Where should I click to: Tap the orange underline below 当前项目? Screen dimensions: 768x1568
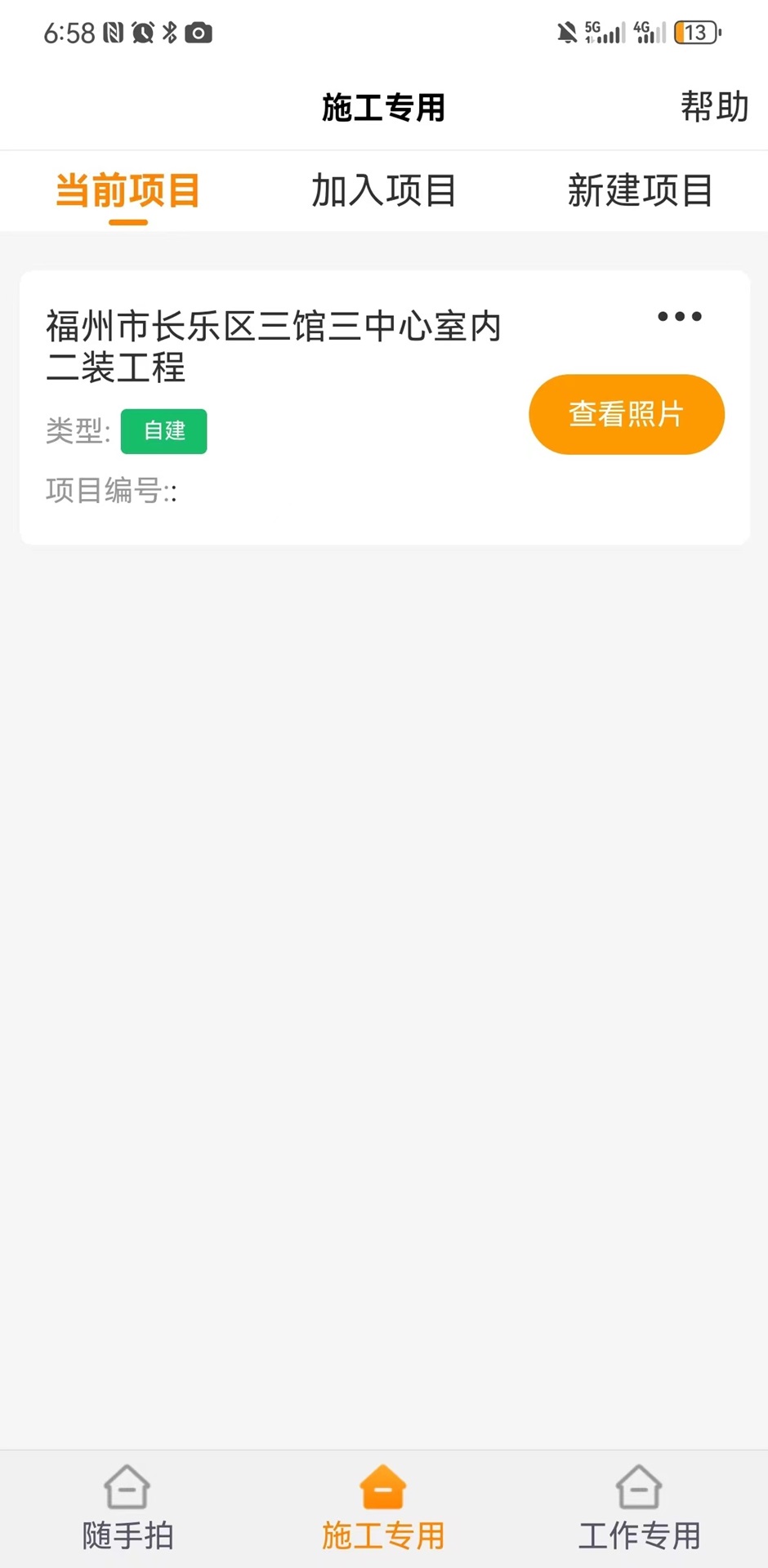pos(128,223)
